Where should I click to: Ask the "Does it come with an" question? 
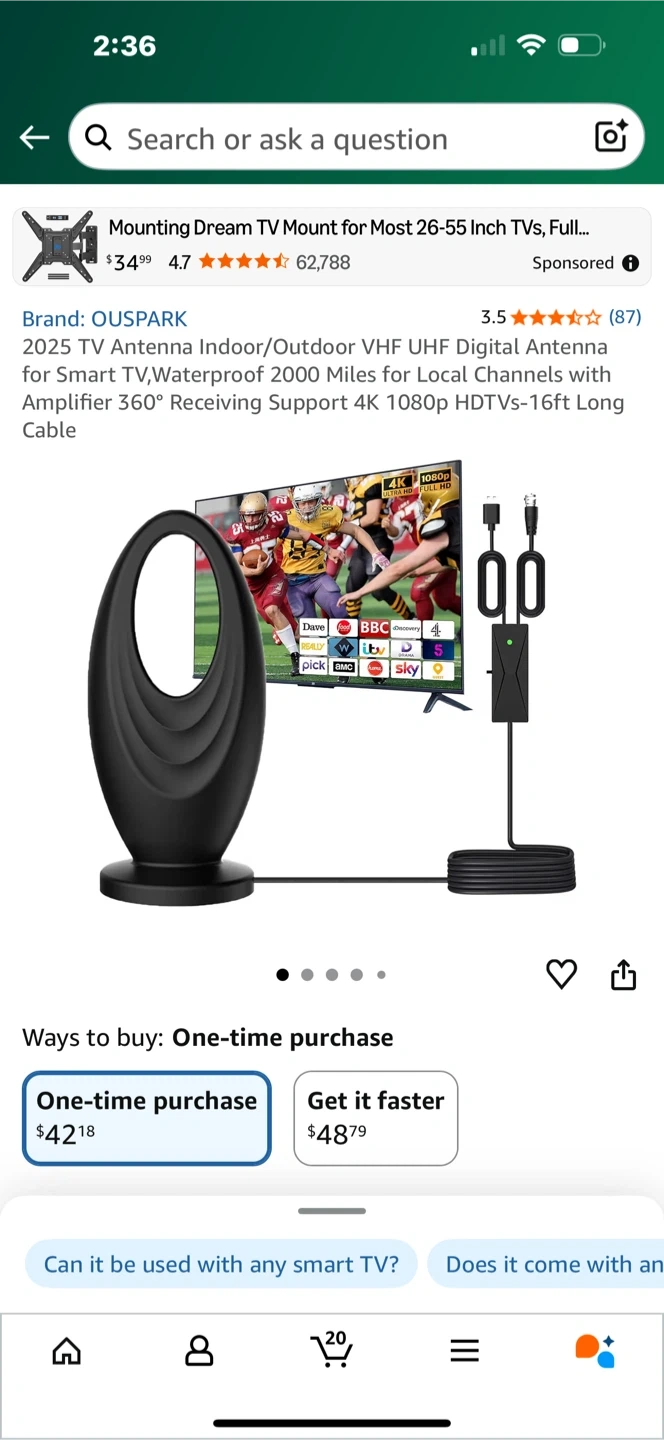(552, 1265)
